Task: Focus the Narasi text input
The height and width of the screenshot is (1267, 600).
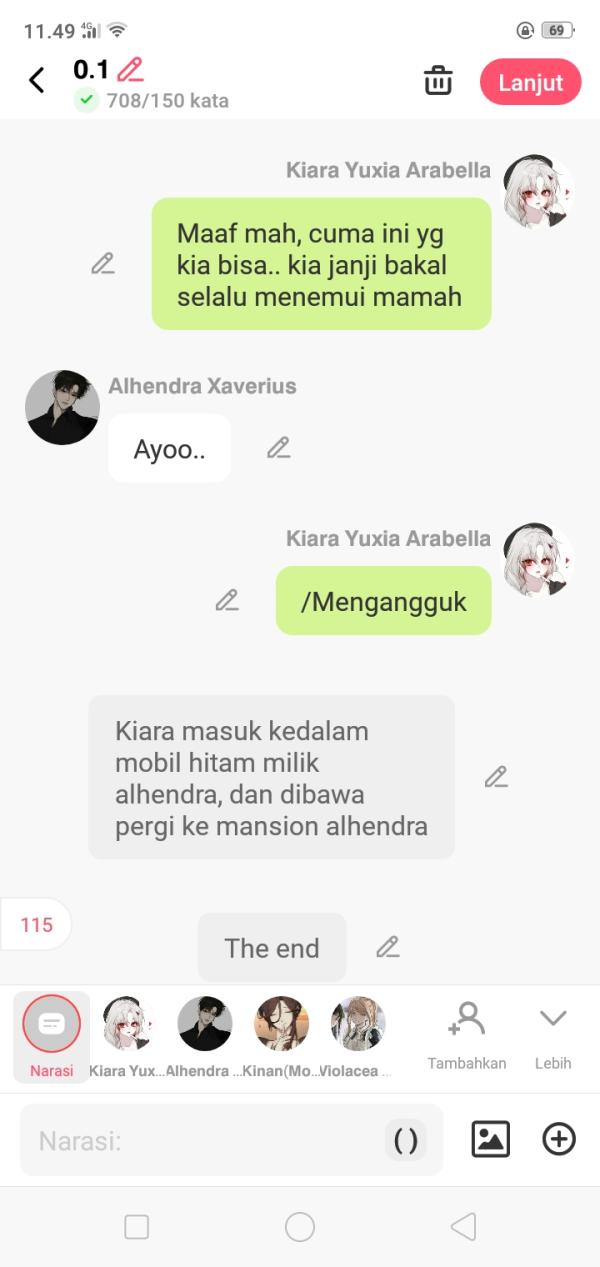Action: click(x=200, y=1140)
